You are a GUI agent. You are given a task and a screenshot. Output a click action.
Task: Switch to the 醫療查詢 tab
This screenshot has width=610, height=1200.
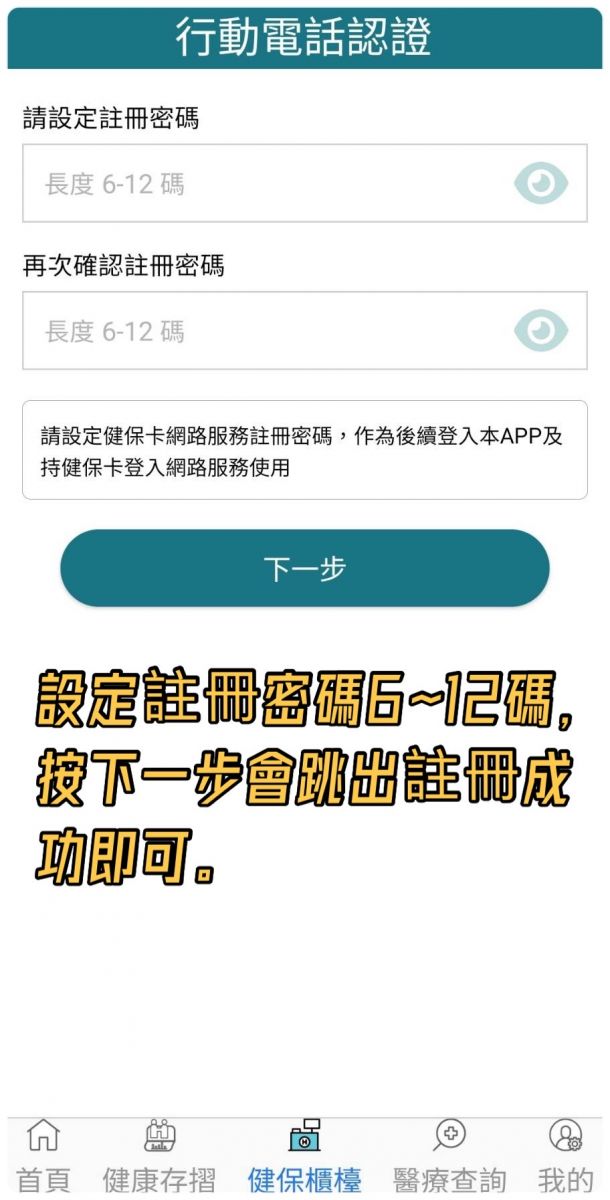[x=449, y=1158]
